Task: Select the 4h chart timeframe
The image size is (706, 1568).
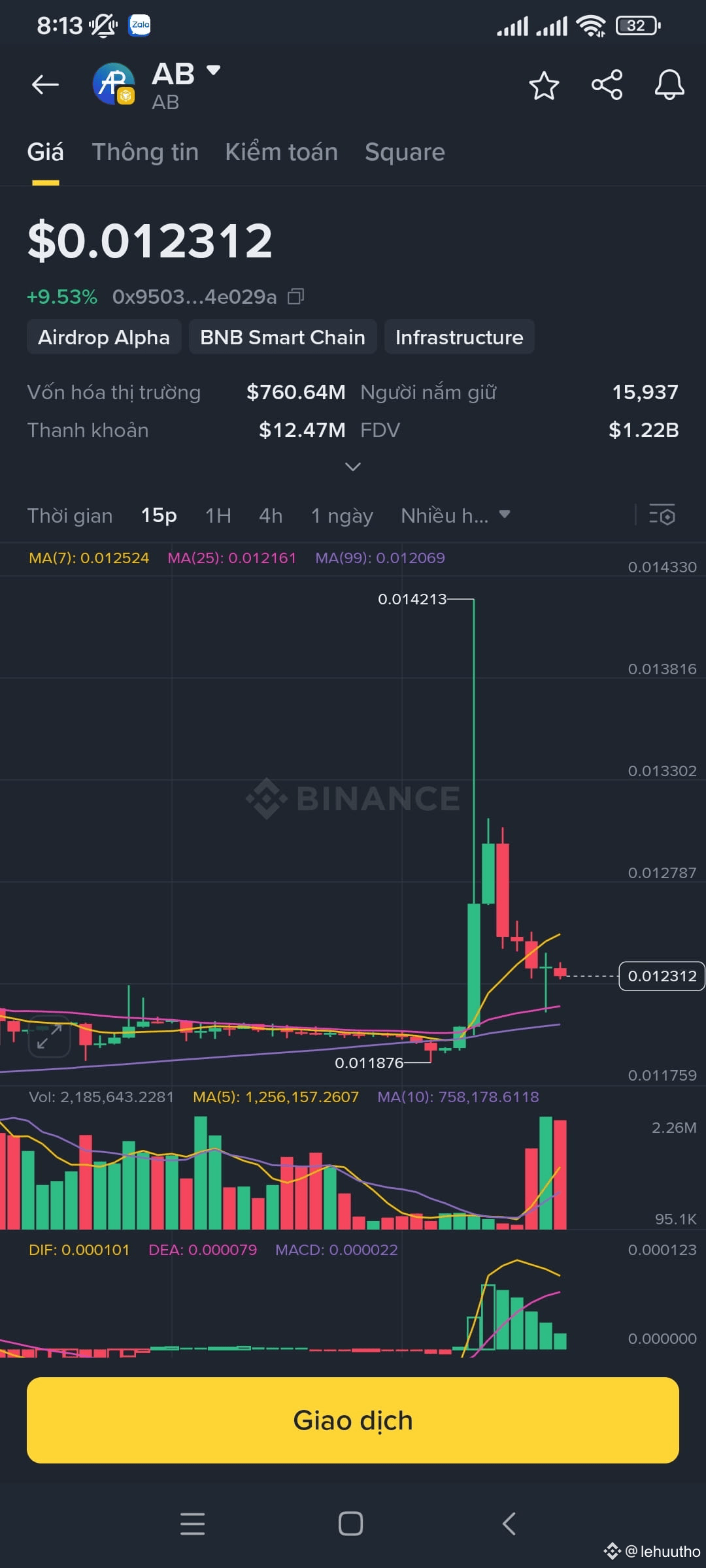Action: point(269,515)
